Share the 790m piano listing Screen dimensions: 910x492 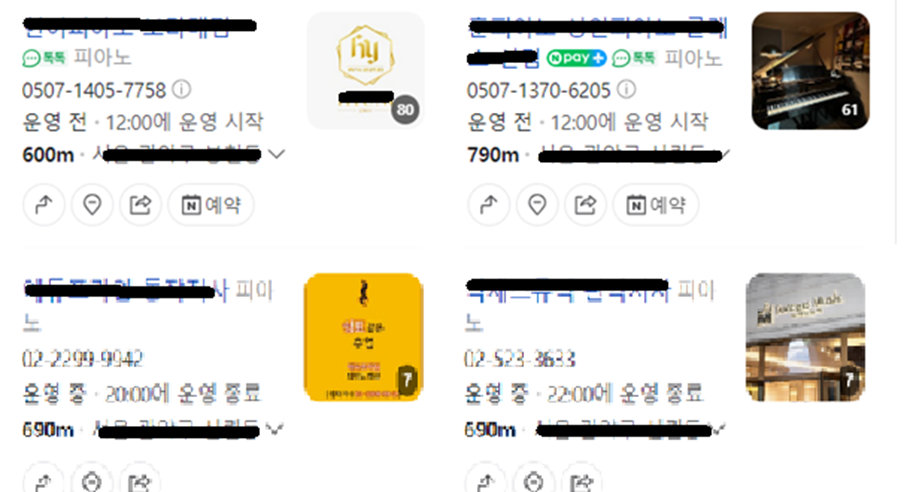[x=587, y=206]
